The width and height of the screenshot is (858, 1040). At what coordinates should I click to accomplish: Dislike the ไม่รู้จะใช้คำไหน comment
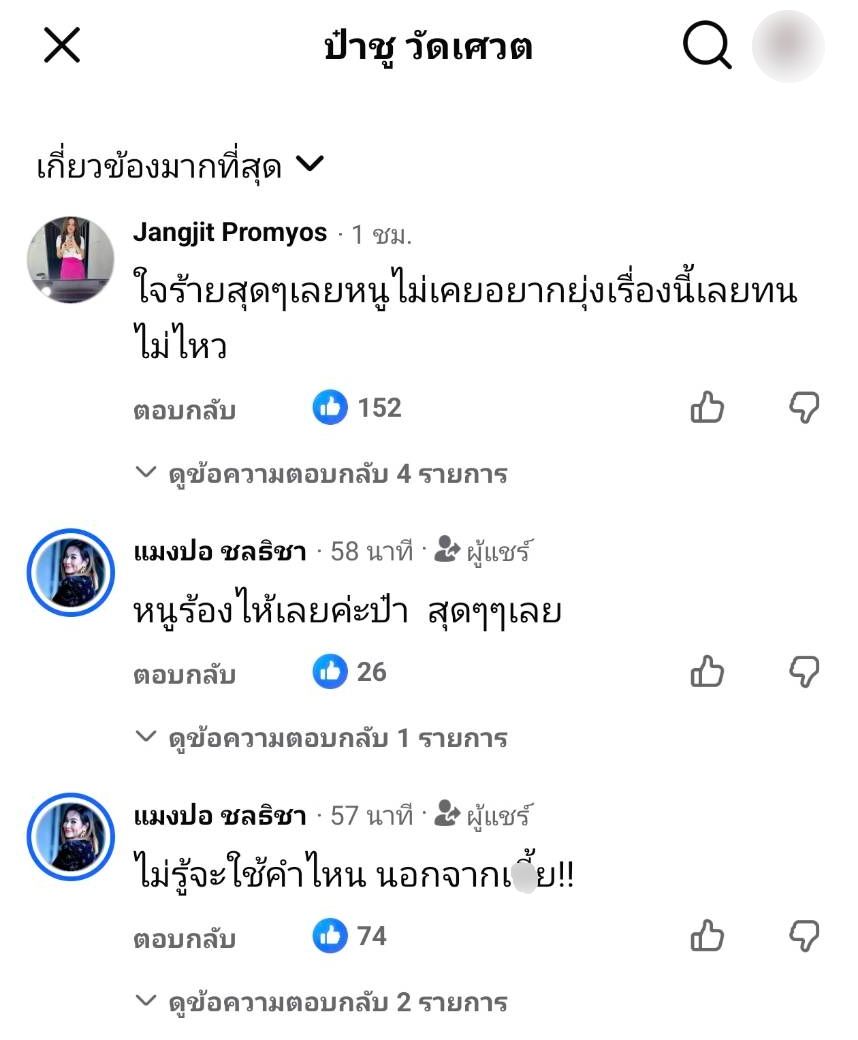click(804, 936)
